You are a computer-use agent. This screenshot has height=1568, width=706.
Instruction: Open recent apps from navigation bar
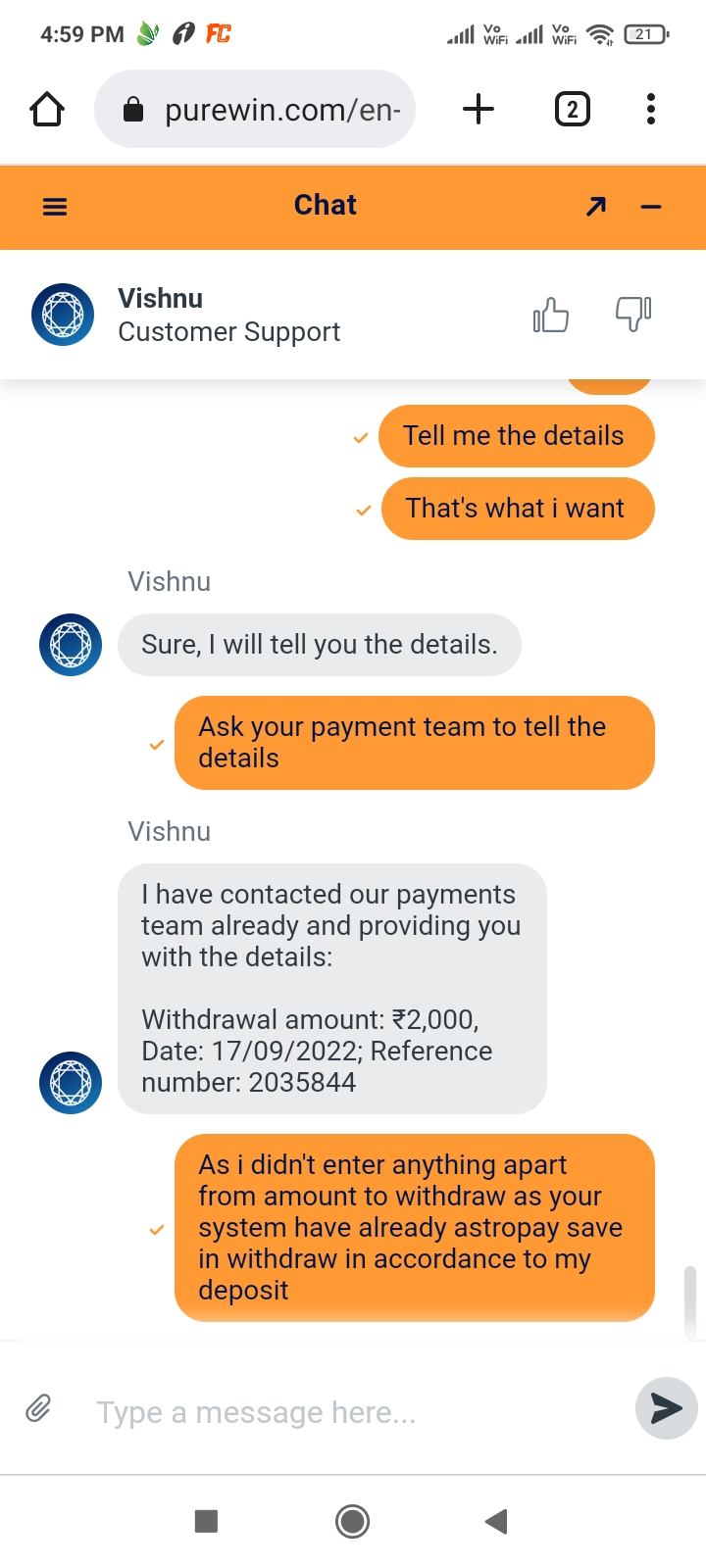(206, 1521)
